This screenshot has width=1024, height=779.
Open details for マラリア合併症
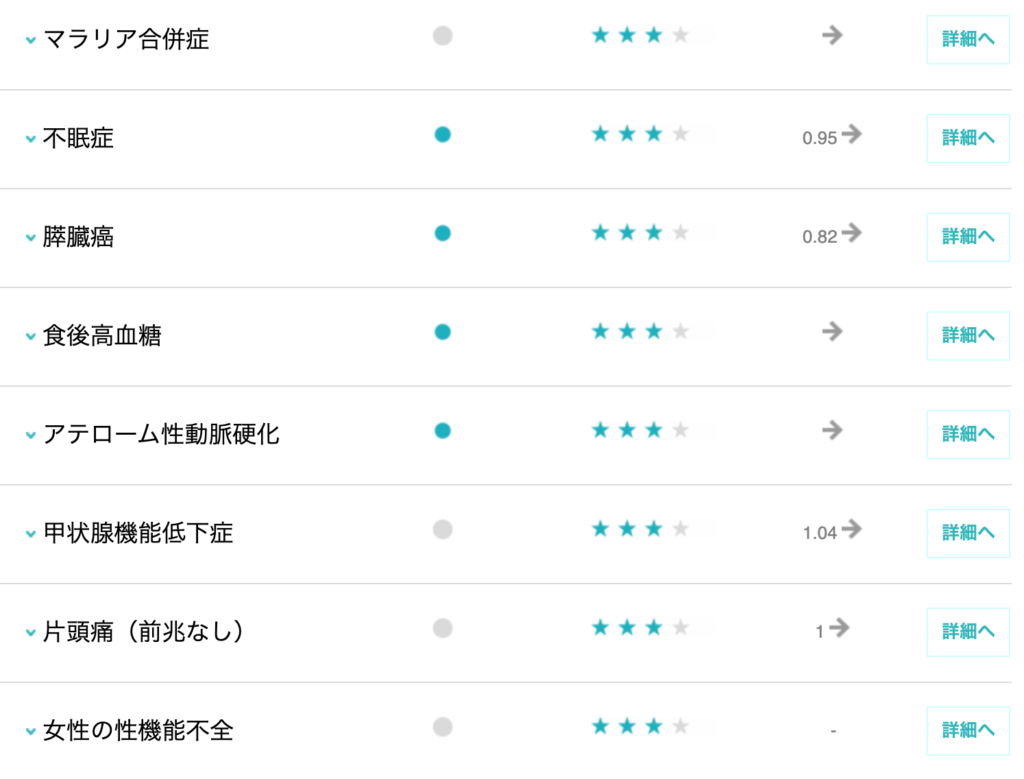[x=967, y=39]
